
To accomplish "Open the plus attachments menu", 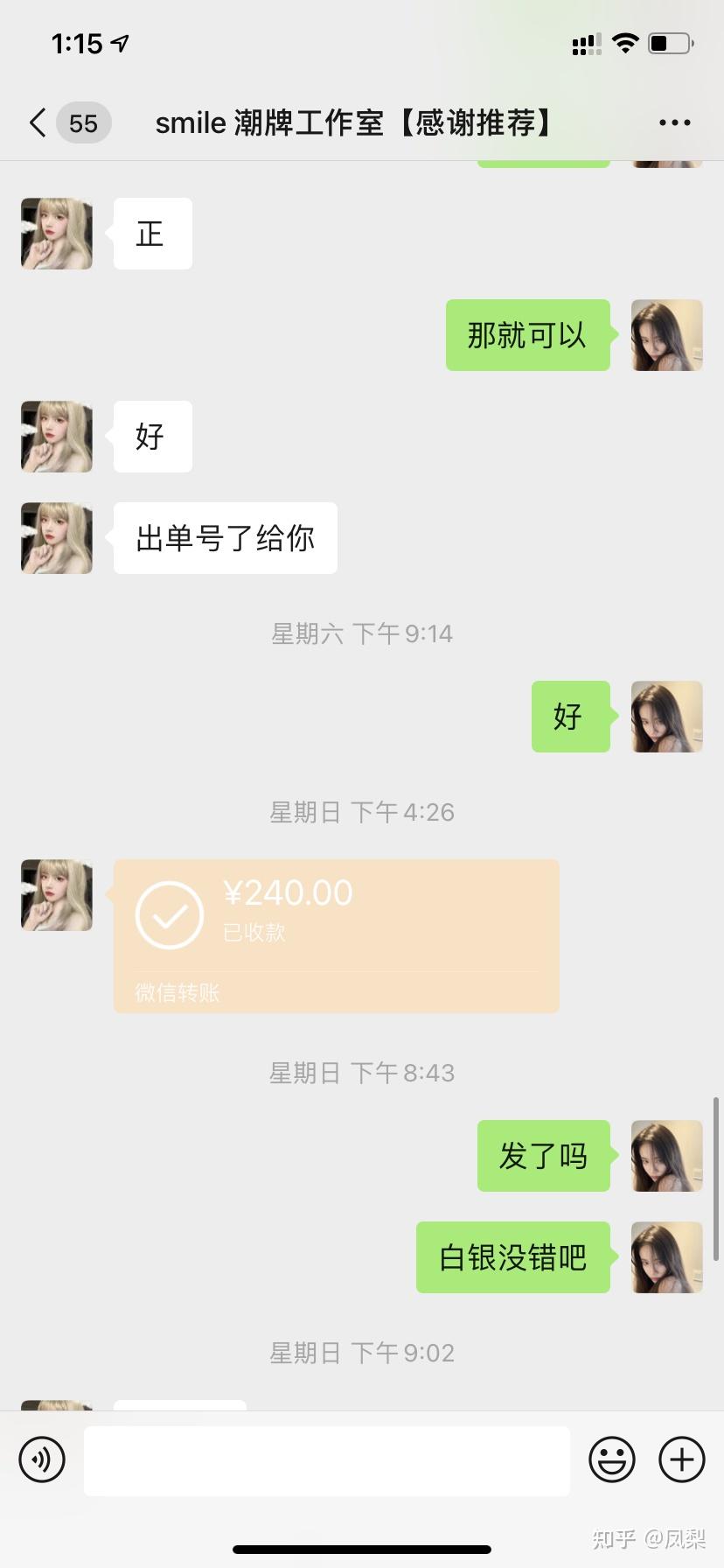I will [x=681, y=1459].
